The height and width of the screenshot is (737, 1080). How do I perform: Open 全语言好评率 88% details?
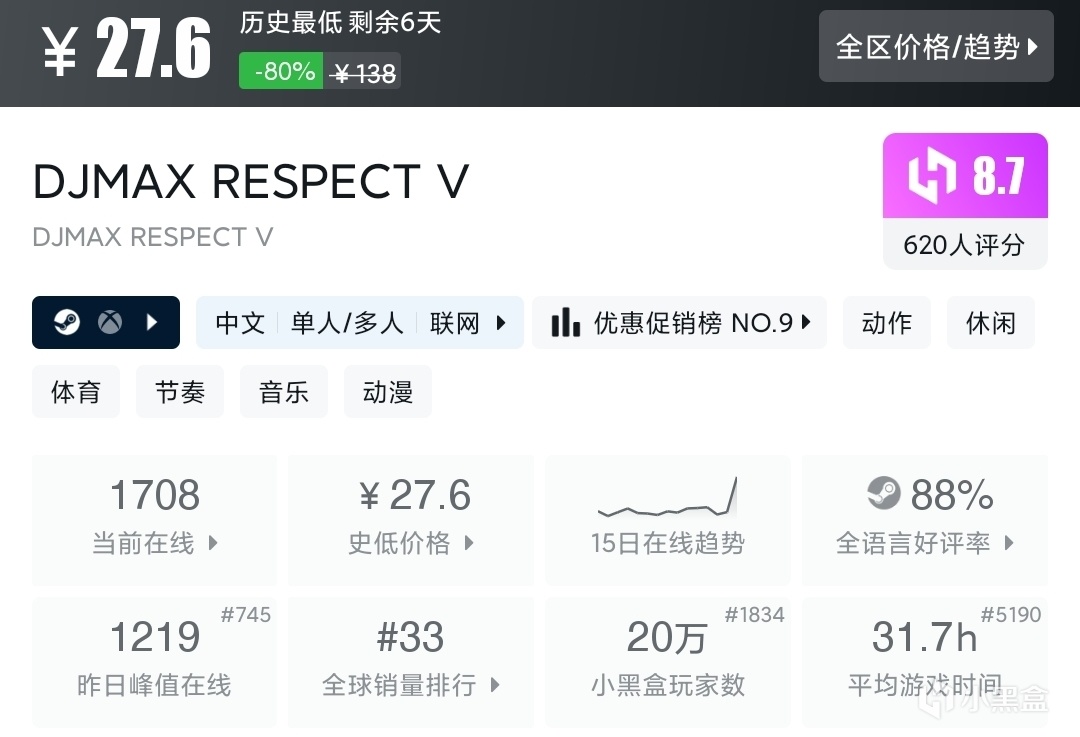925,520
